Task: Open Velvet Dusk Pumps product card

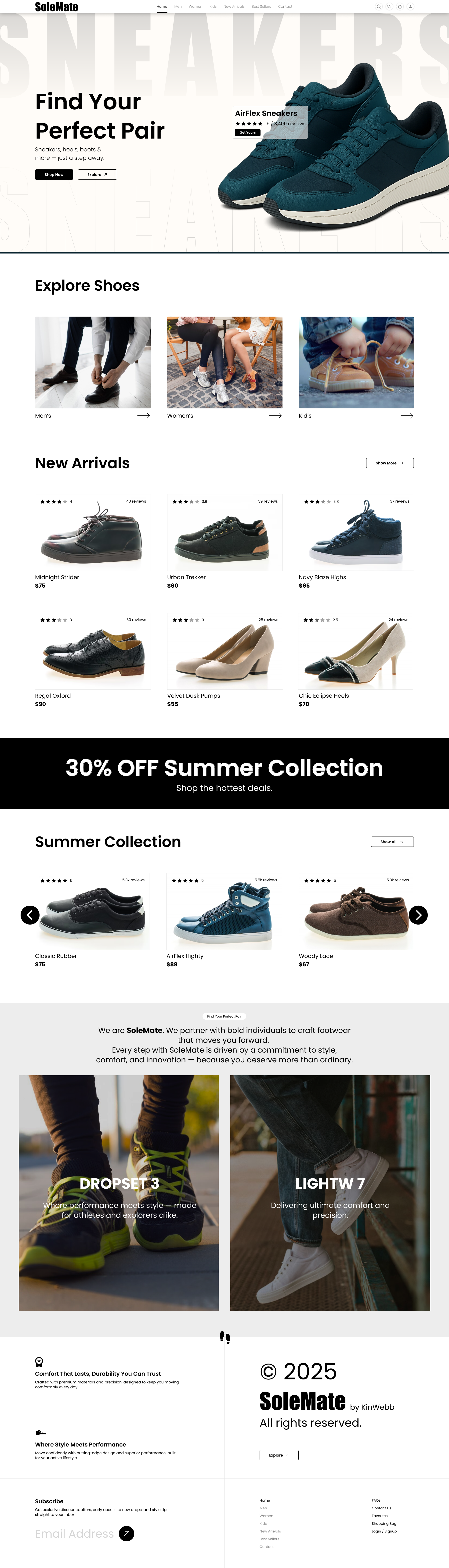Action: click(x=224, y=651)
